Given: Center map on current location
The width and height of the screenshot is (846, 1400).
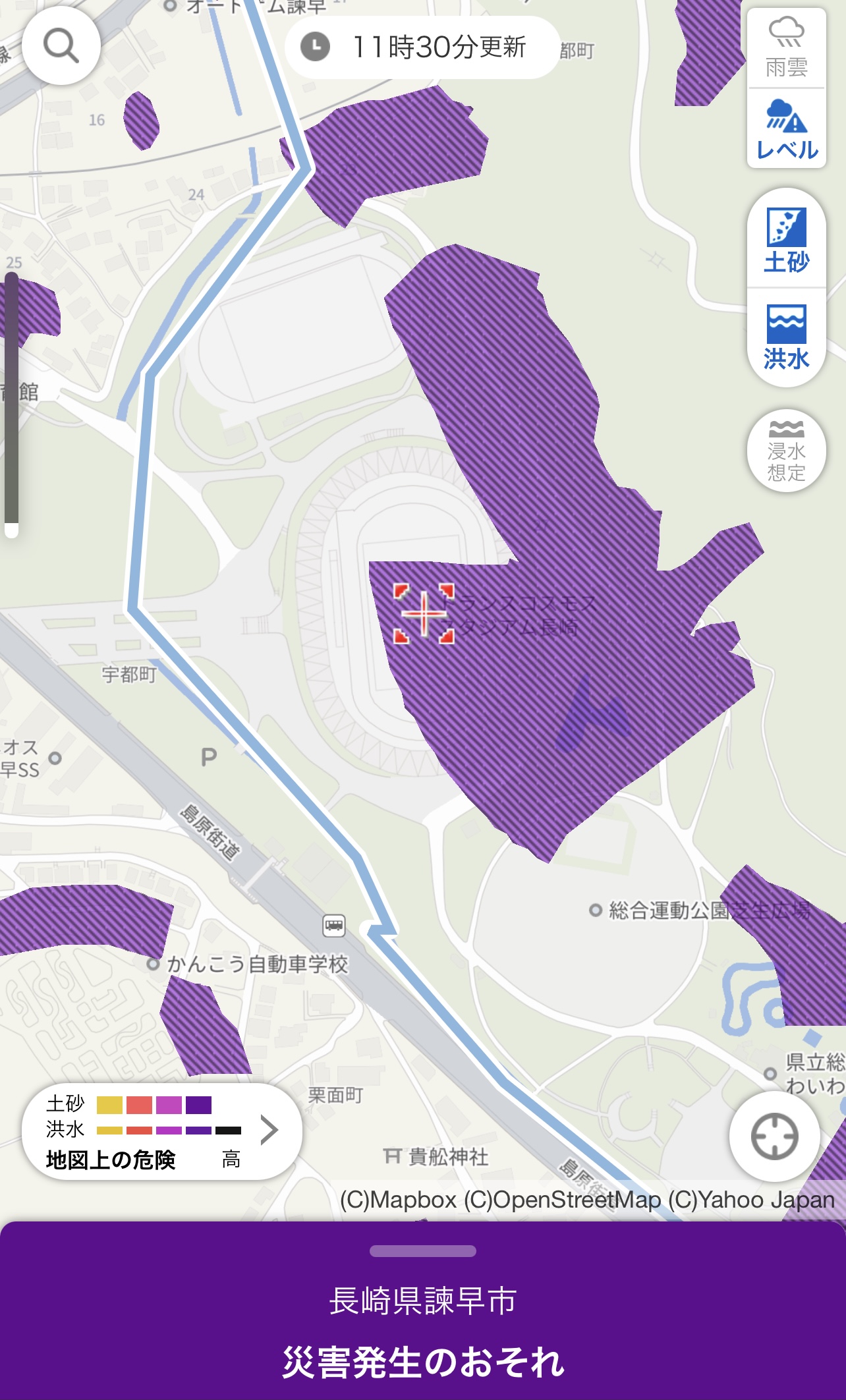Looking at the screenshot, I should pos(774,1136).
